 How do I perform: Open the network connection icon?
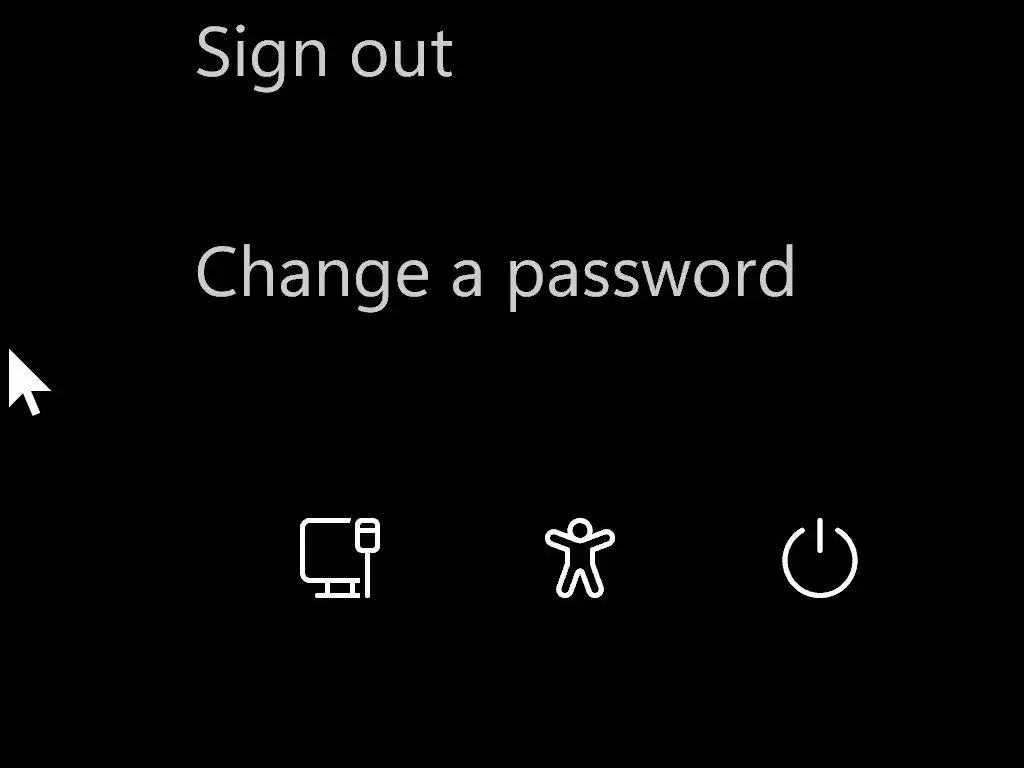(x=340, y=558)
